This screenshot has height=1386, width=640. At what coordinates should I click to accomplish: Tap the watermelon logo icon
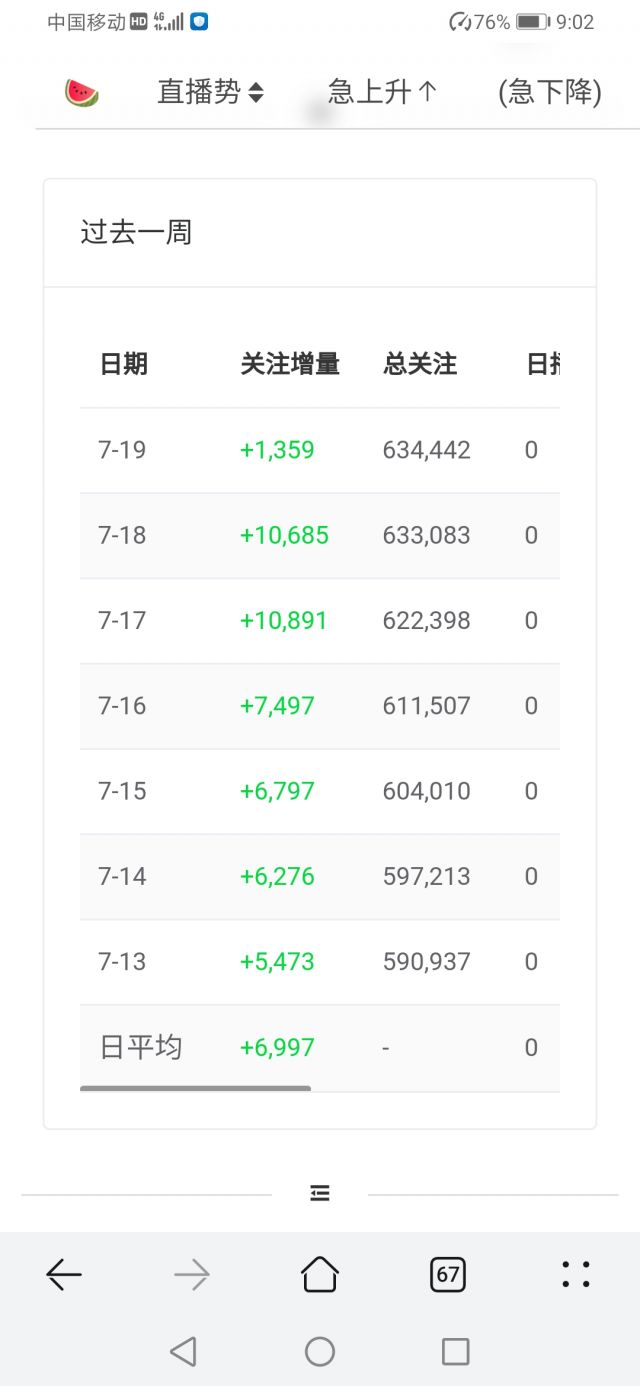pyautogui.click(x=82, y=93)
